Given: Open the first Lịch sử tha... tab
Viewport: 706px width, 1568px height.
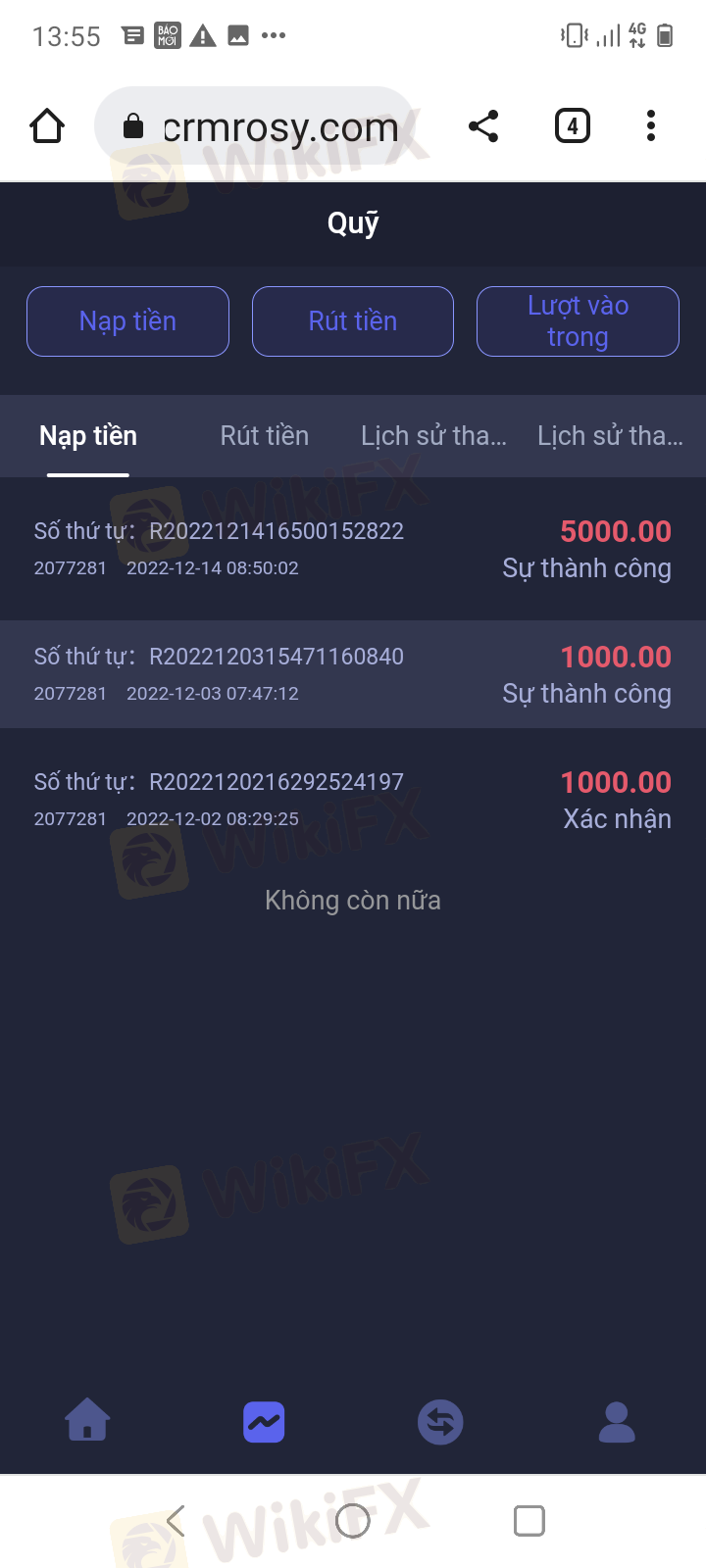Looking at the screenshot, I should [433, 436].
